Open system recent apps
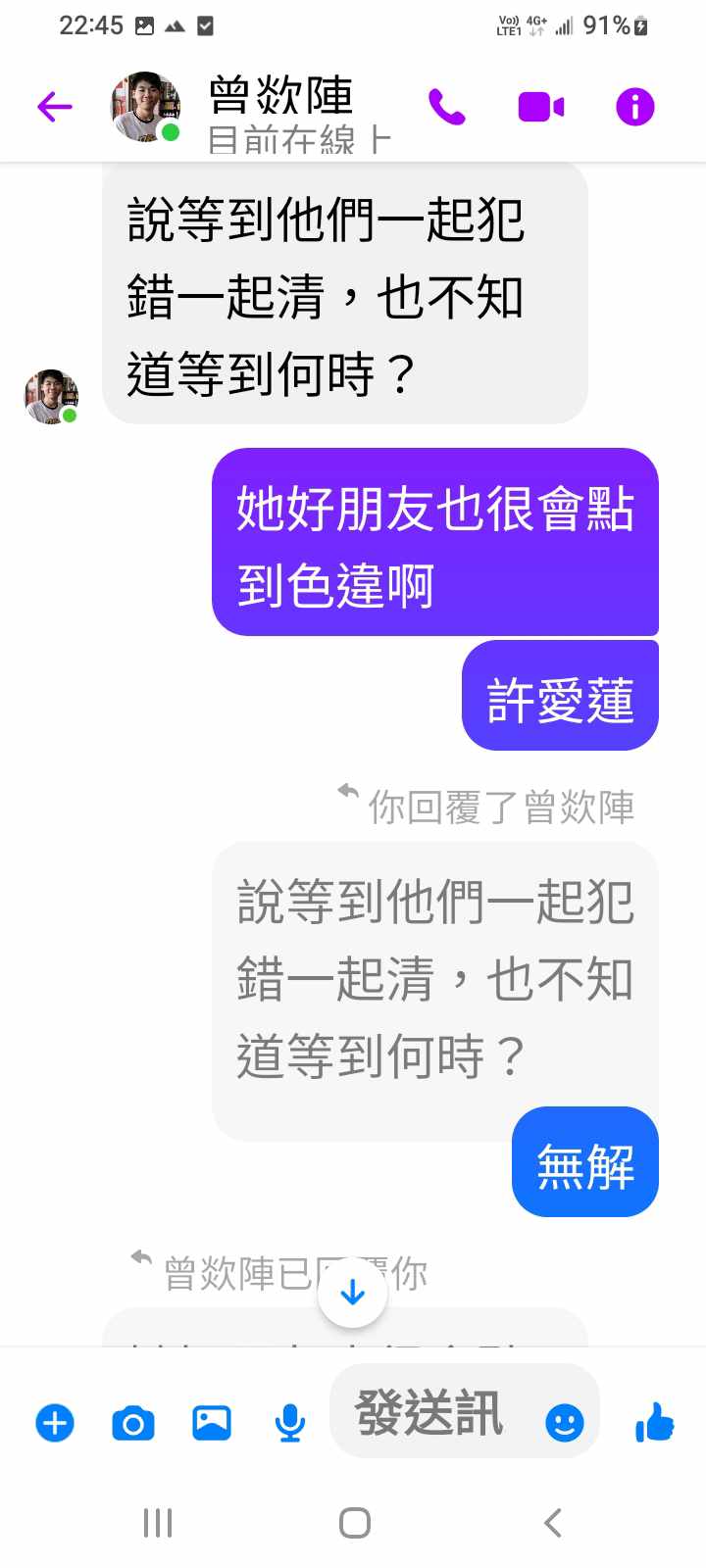 [x=158, y=1523]
